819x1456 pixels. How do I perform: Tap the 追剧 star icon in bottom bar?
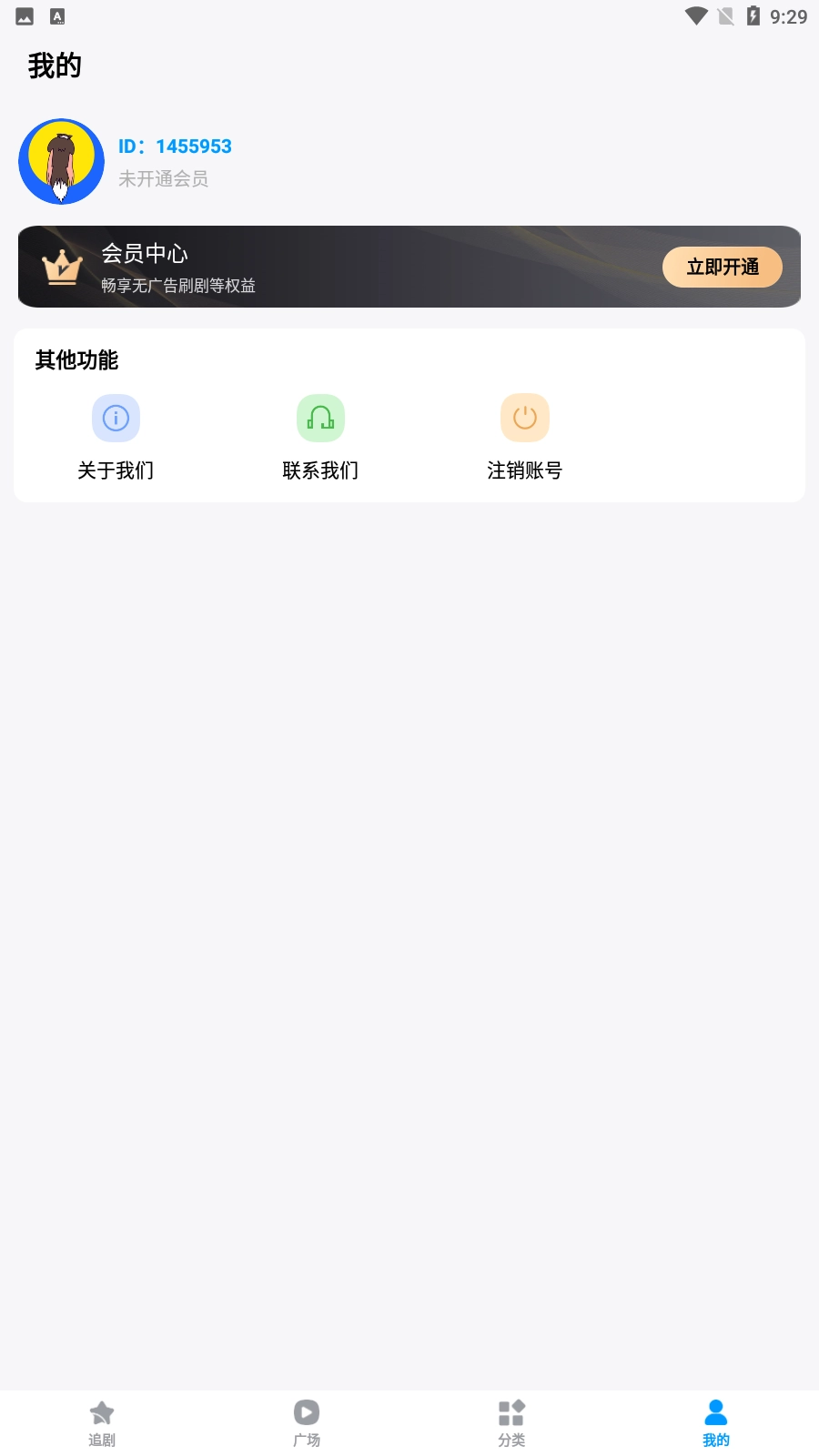[x=101, y=1411]
